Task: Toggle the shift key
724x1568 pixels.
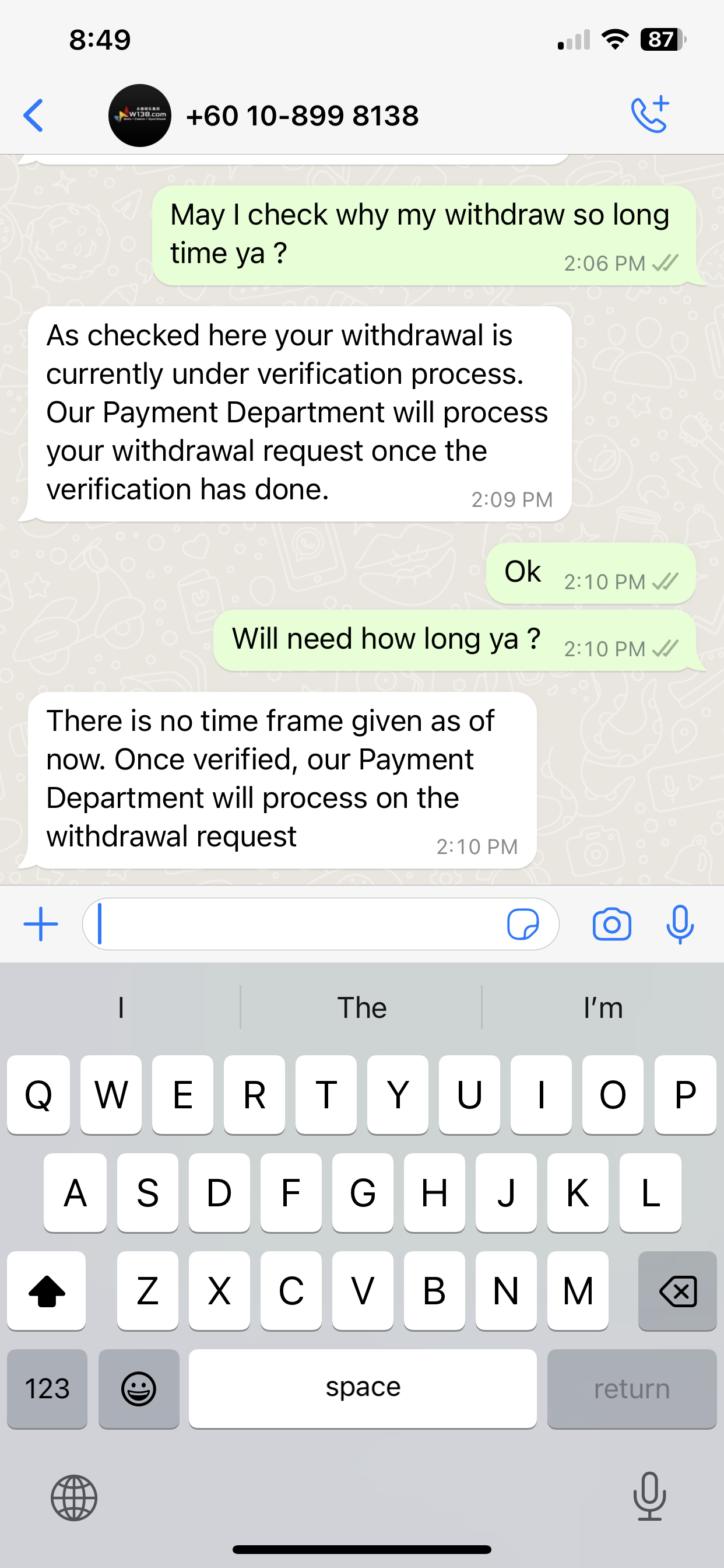Action: (47, 1291)
